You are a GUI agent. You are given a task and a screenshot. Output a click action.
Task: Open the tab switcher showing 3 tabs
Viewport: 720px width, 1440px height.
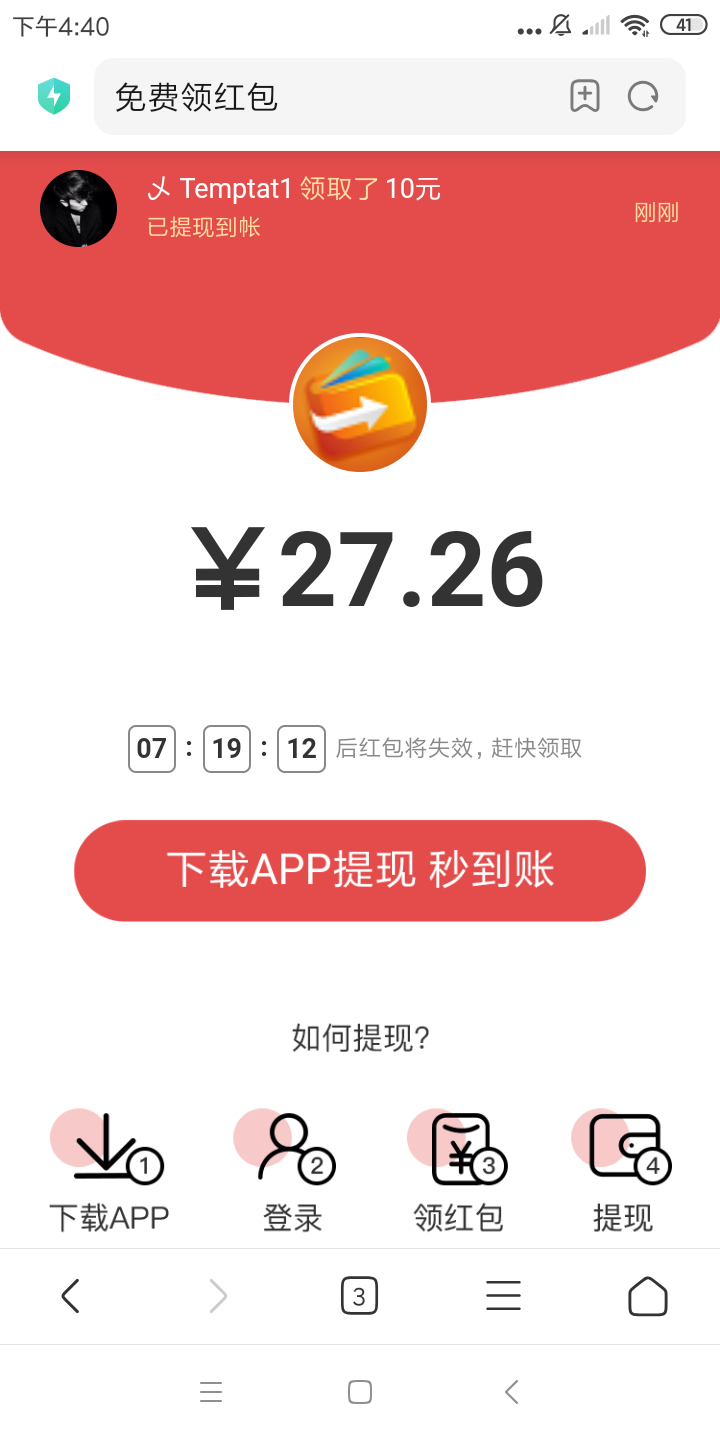359,1296
